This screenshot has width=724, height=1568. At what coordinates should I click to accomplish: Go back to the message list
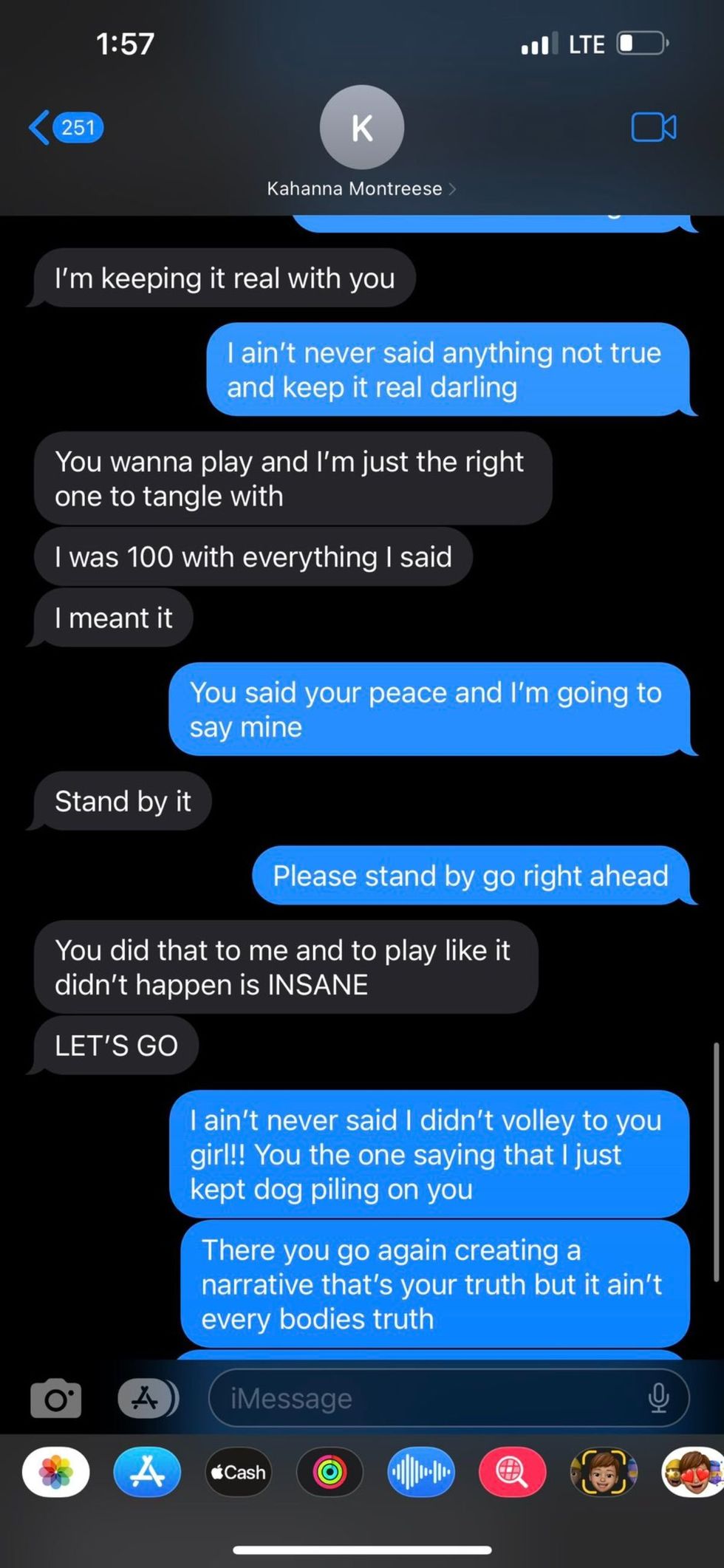pyautogui.click(x=65, y=128)
